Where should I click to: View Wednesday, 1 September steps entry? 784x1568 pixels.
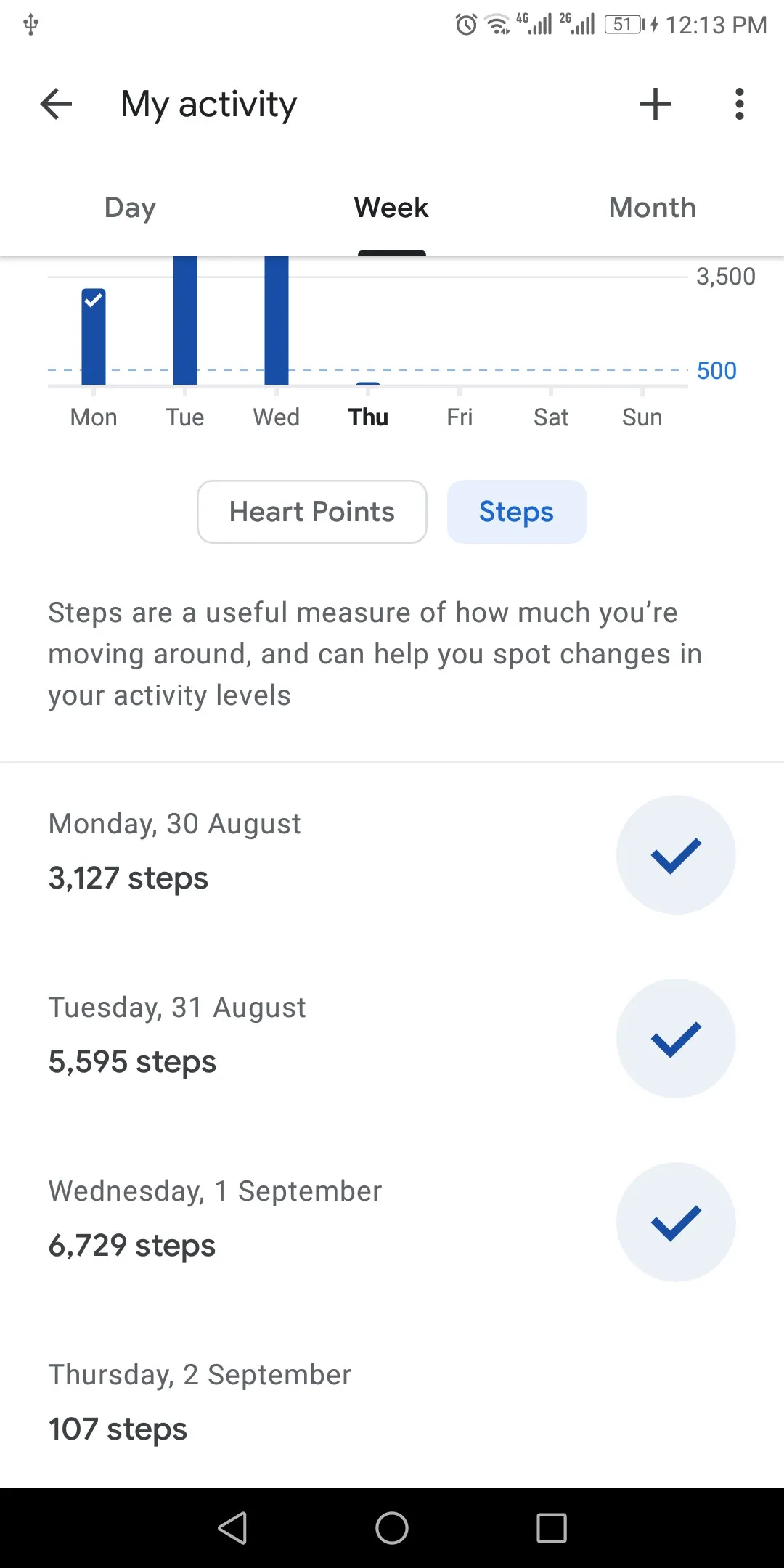290,1220
